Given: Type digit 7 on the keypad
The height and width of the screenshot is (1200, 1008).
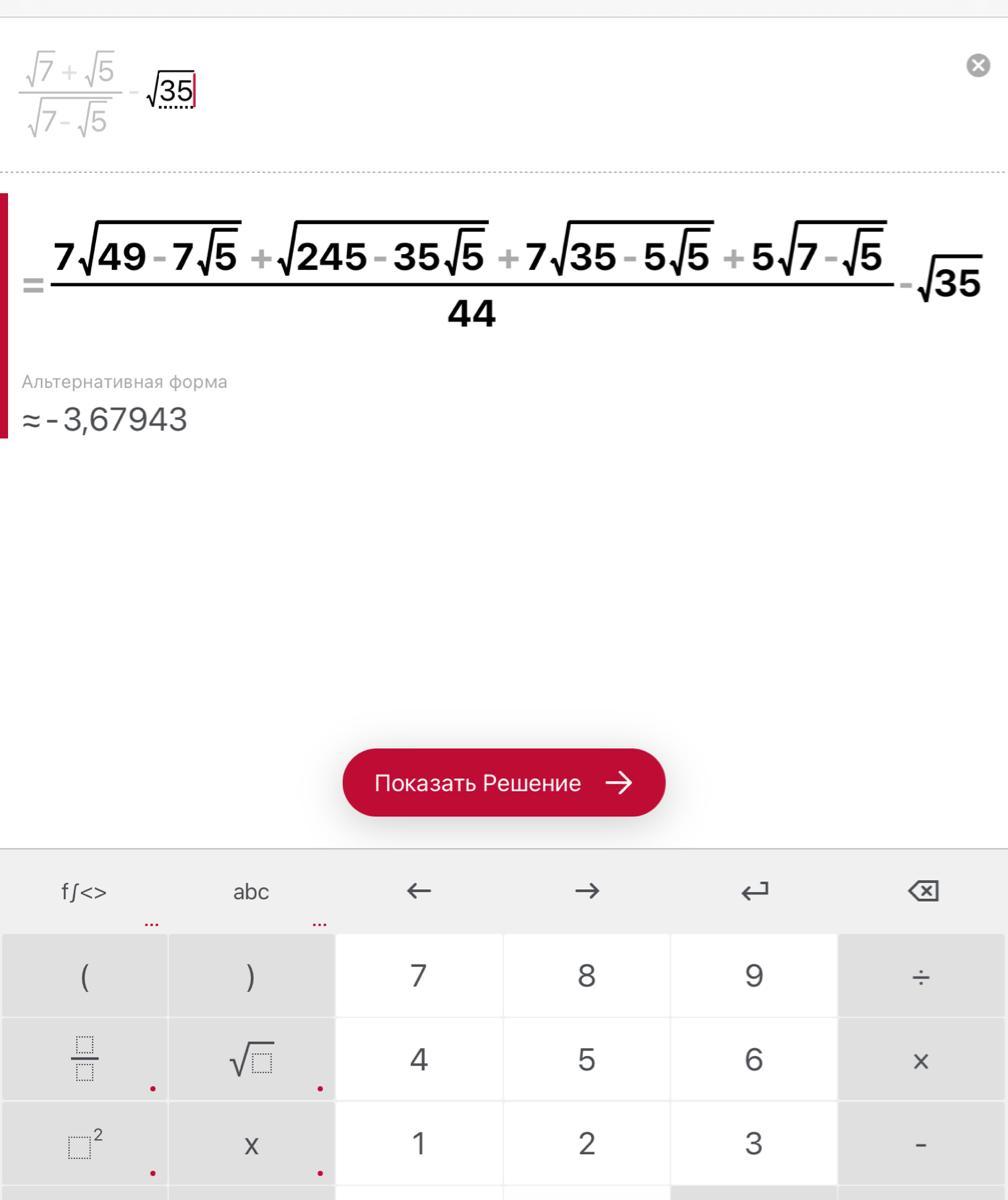Looking at the screenshot, I should pyautogui.click(x=419, y=976).
